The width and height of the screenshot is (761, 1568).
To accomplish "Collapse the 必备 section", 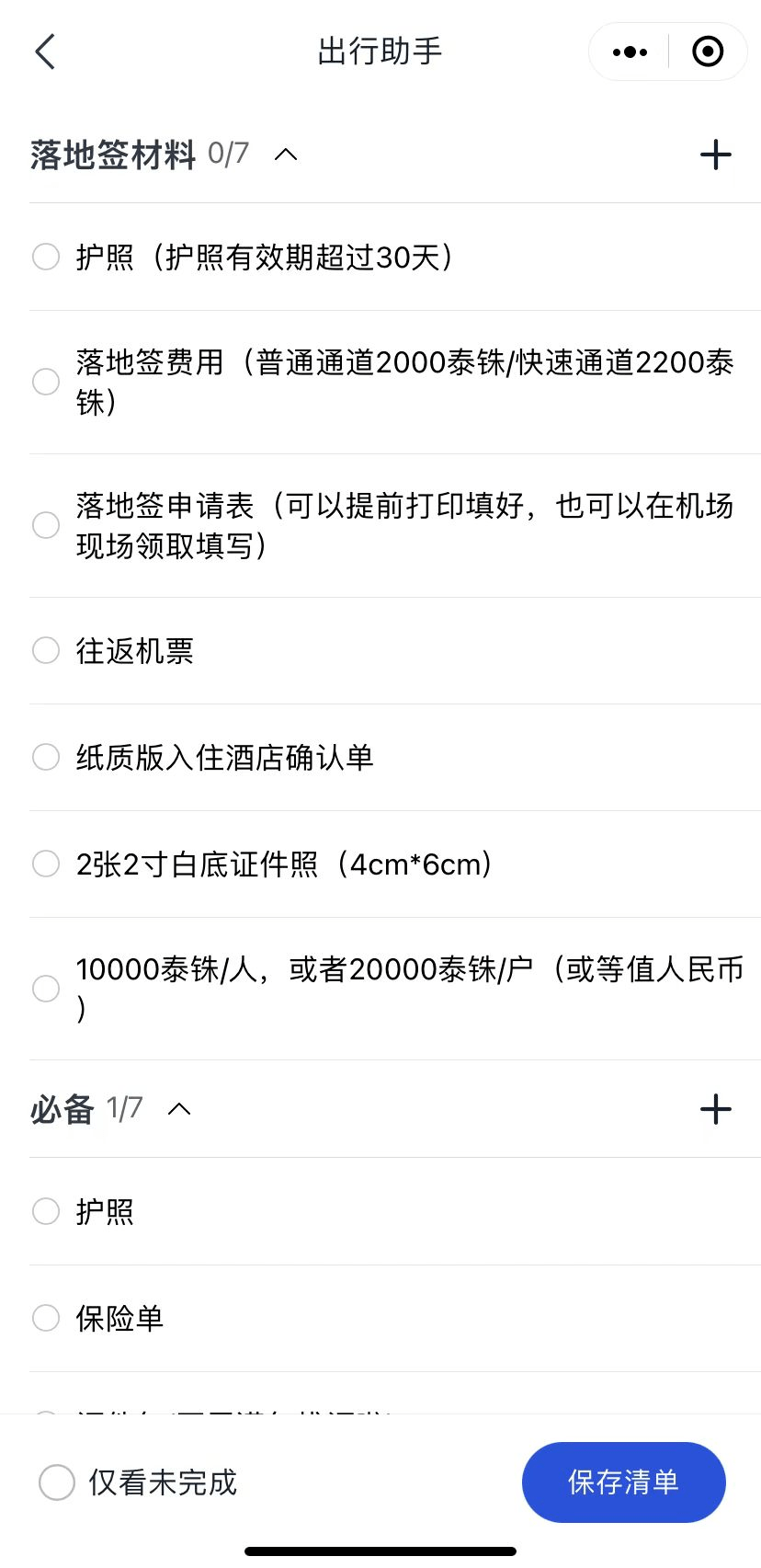I will click(x=179, y=1109).
